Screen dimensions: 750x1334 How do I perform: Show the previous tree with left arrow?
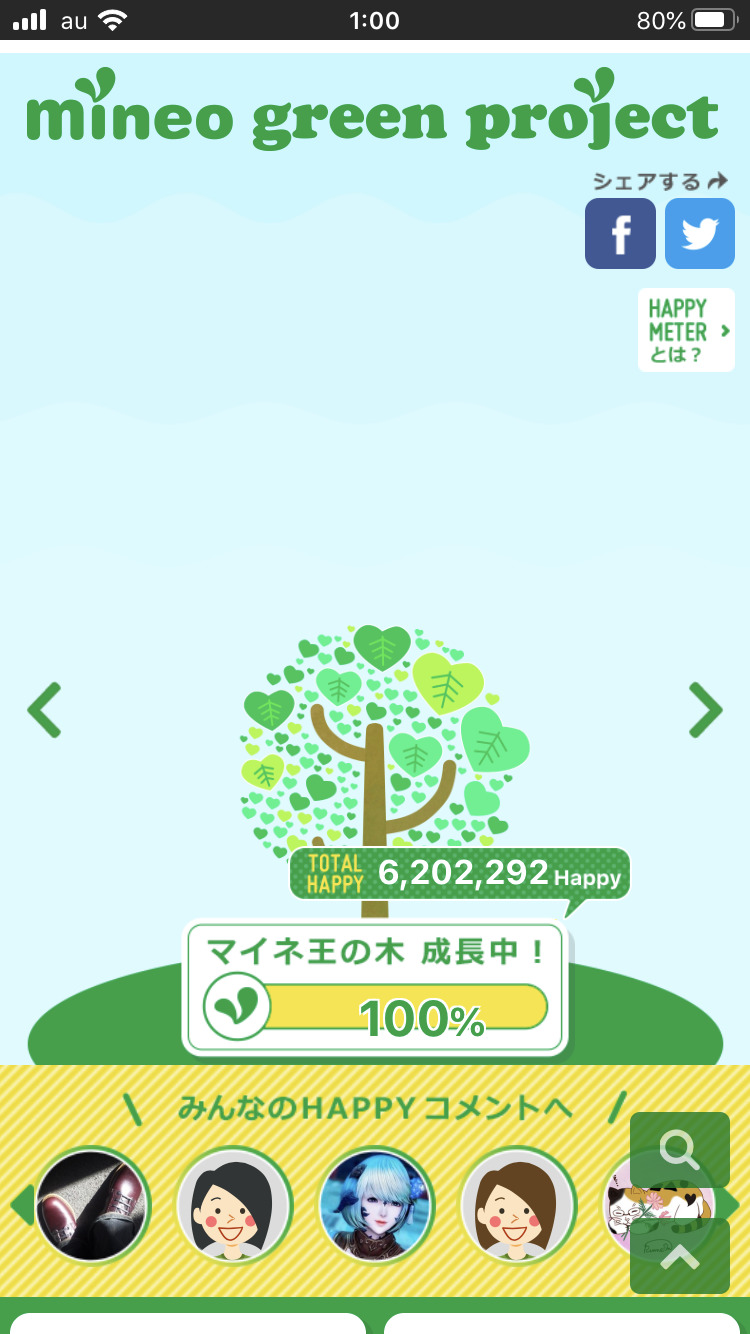[44, 710]
